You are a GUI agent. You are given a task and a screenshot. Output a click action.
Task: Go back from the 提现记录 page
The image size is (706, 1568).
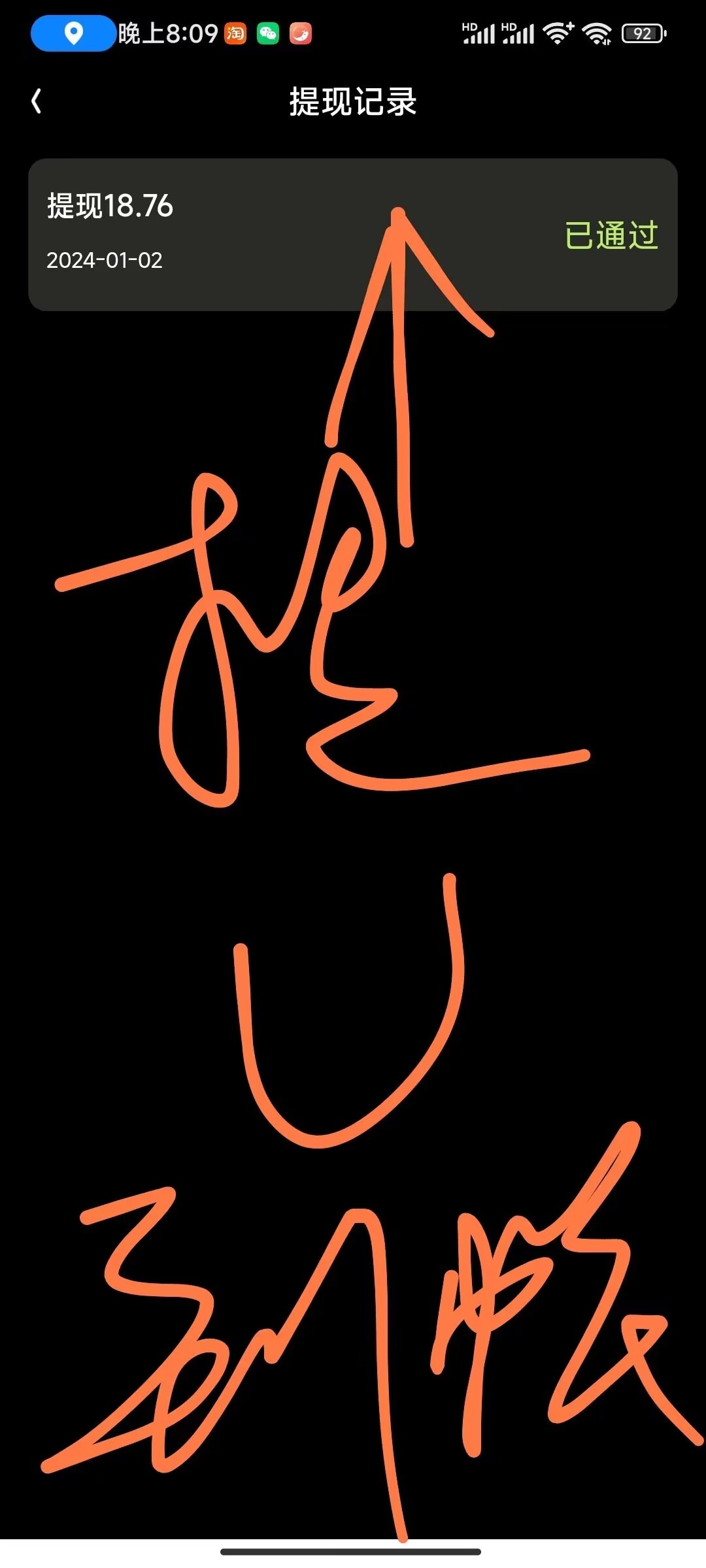tap(37, 101)
